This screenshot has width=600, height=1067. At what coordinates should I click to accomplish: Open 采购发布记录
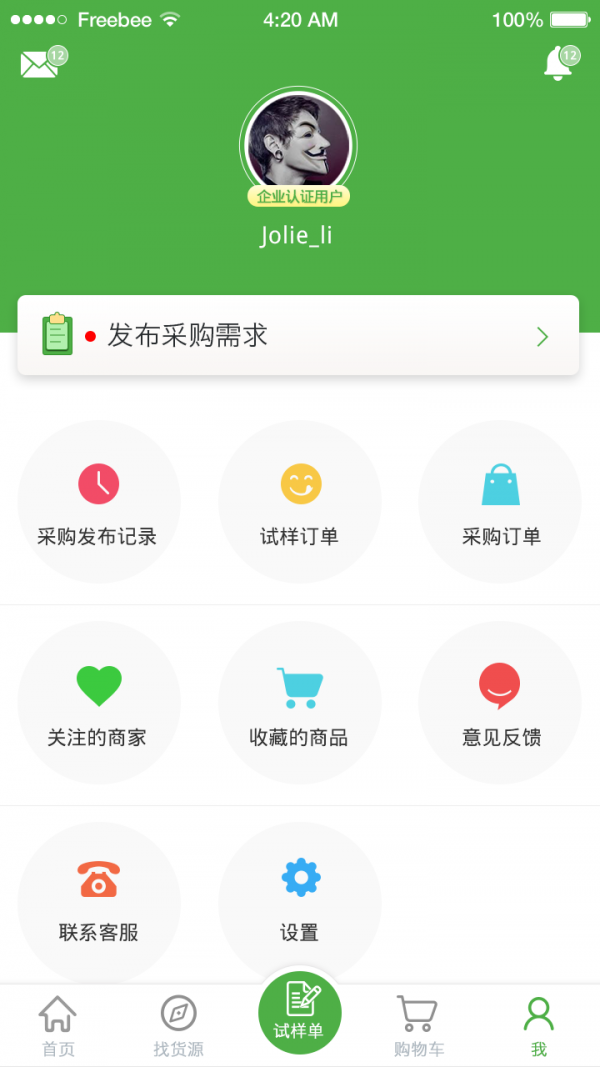pos(98,502)
